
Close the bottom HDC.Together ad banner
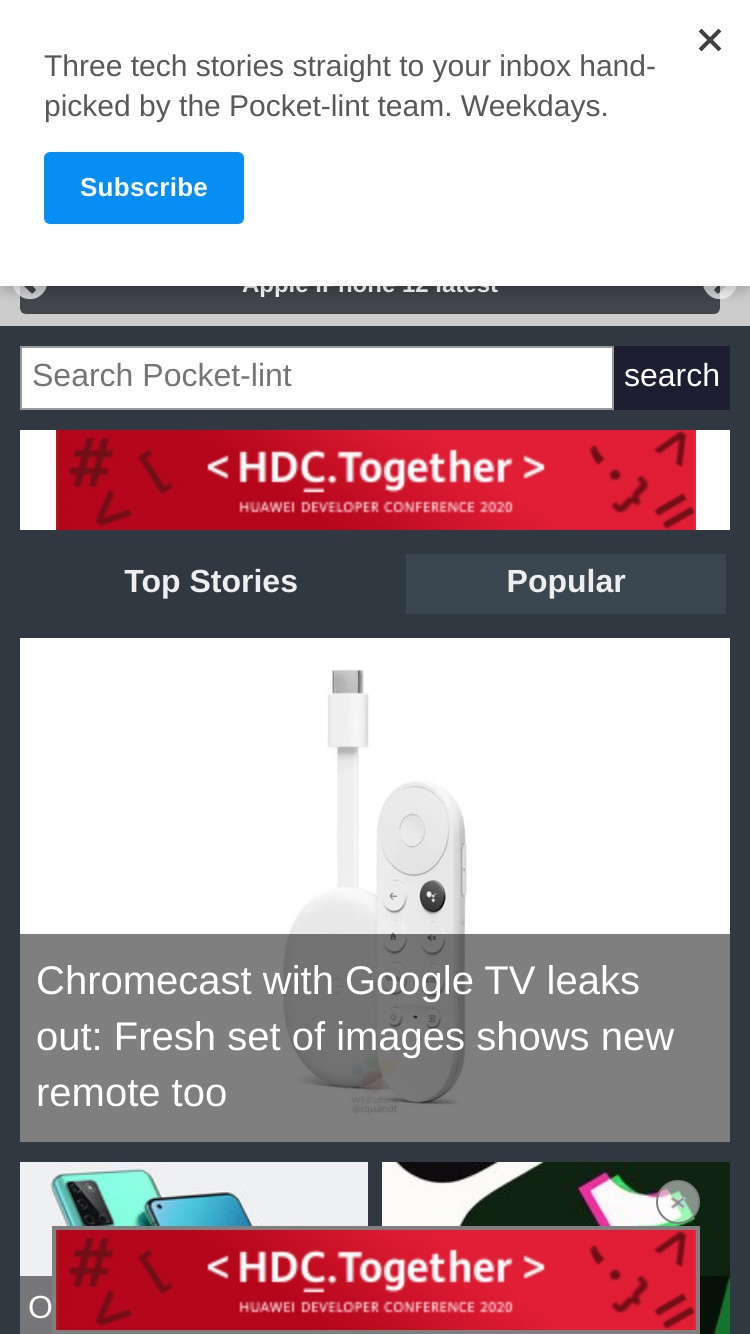pyautogui.click(x=678, y=1202)
